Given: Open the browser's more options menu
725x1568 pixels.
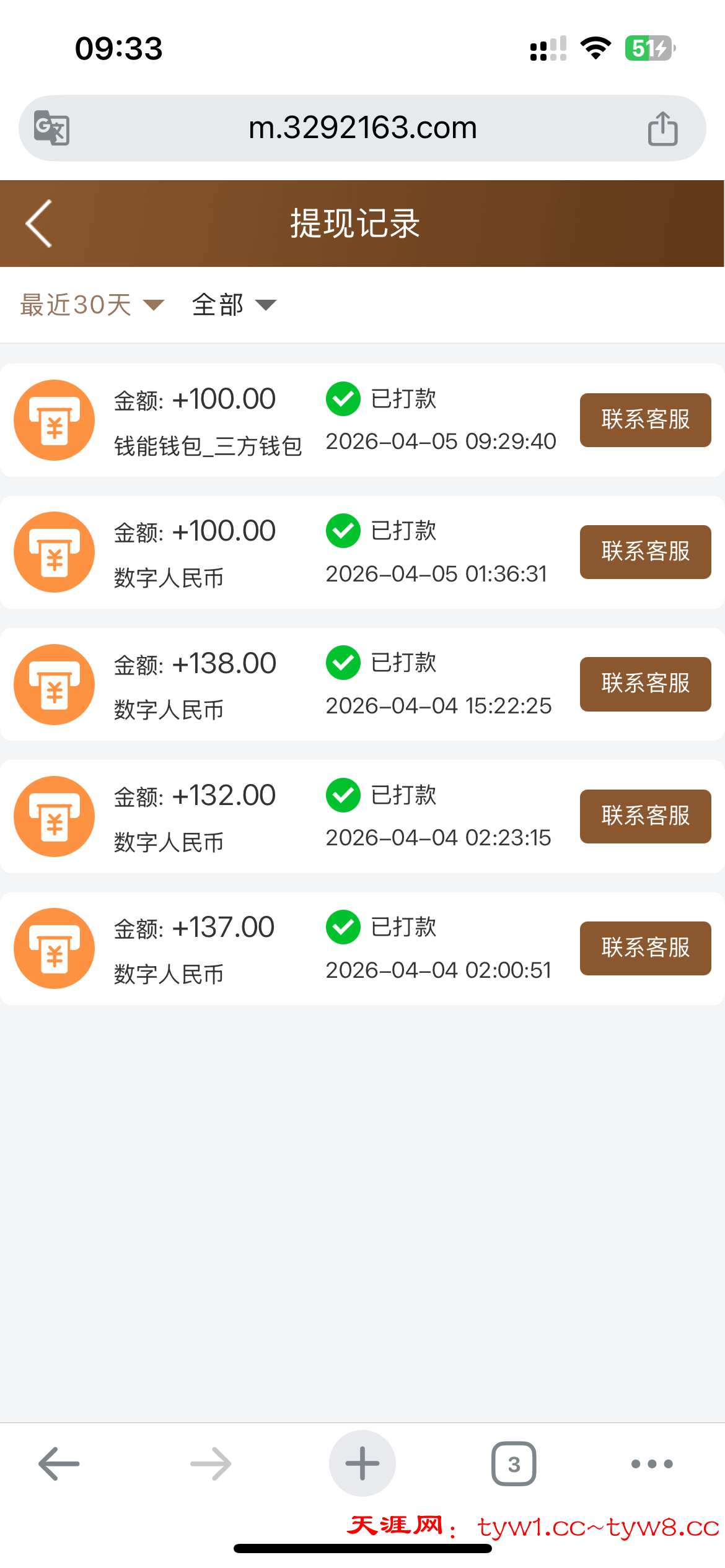Looking at the screenshot, I should [x=651, y=1464].
